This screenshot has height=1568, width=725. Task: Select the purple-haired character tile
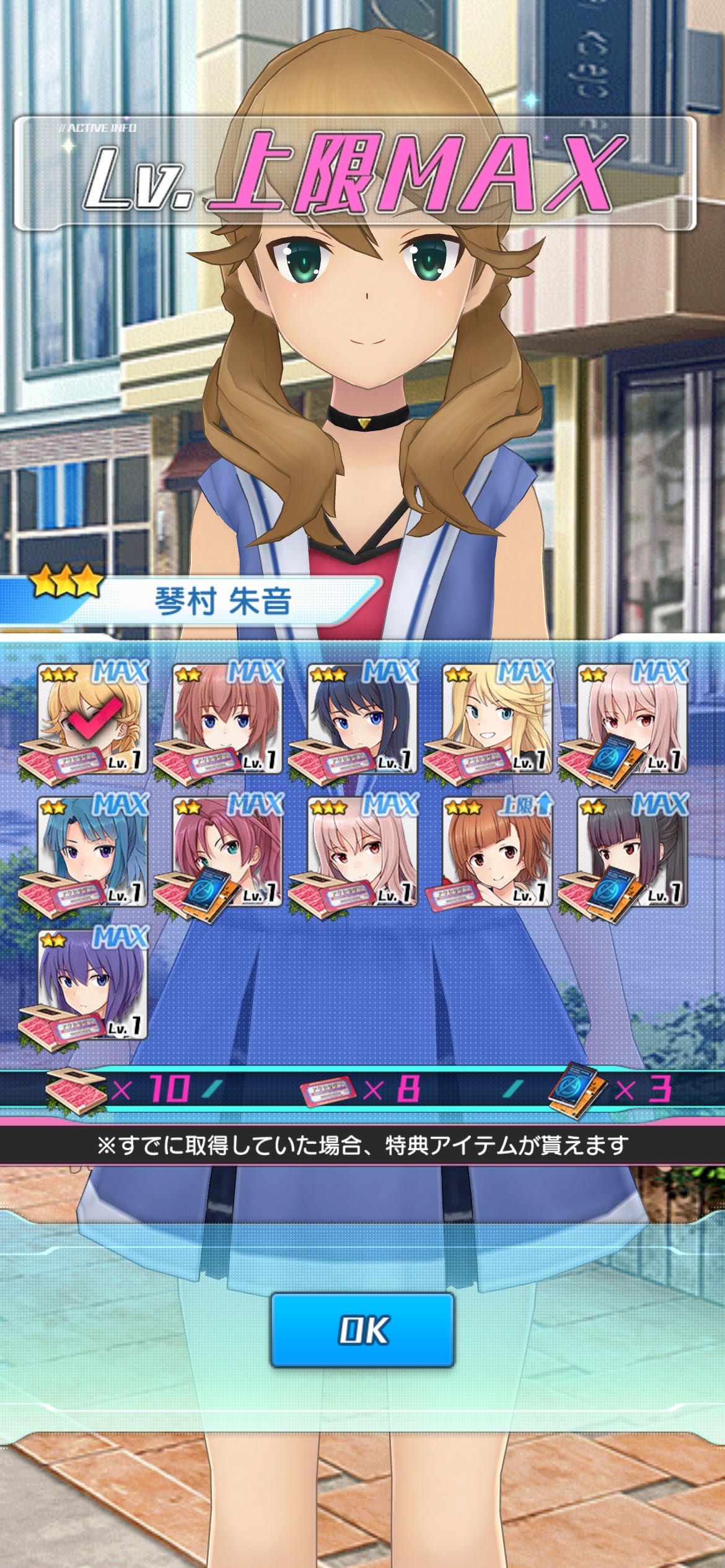(92, 985)
